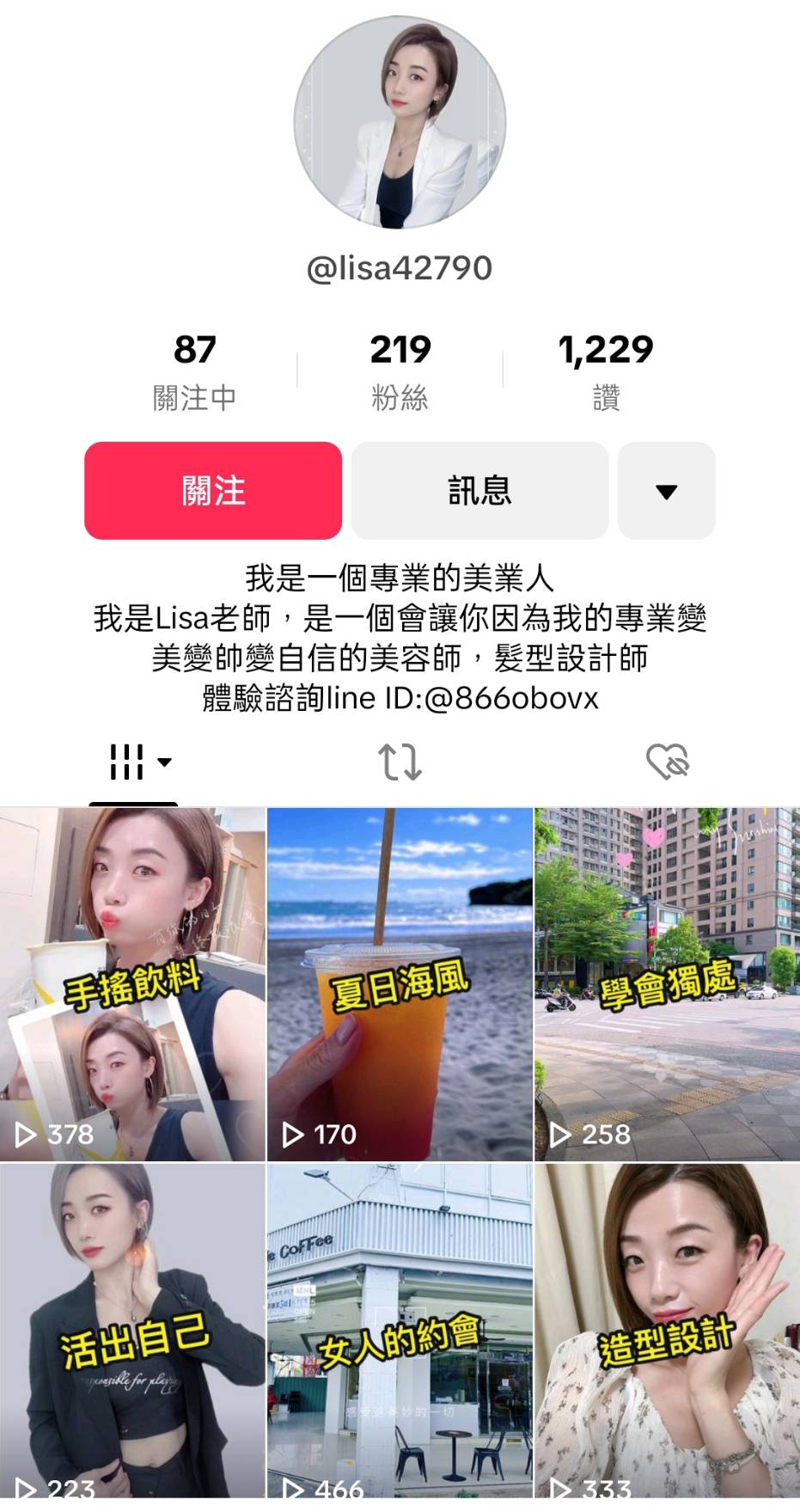Open the 活出自己 video
Image resolution: width=800 pixels, height=1512 pixels.
click(x=132, y=1338)
